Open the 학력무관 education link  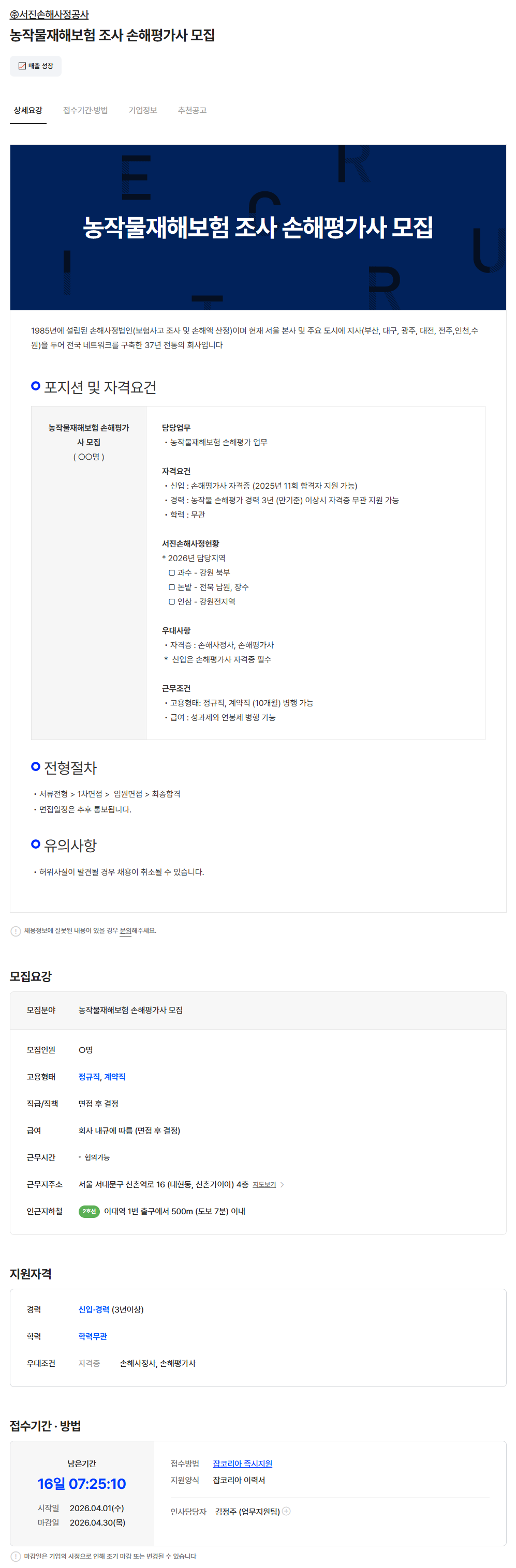coord(93,1336)
